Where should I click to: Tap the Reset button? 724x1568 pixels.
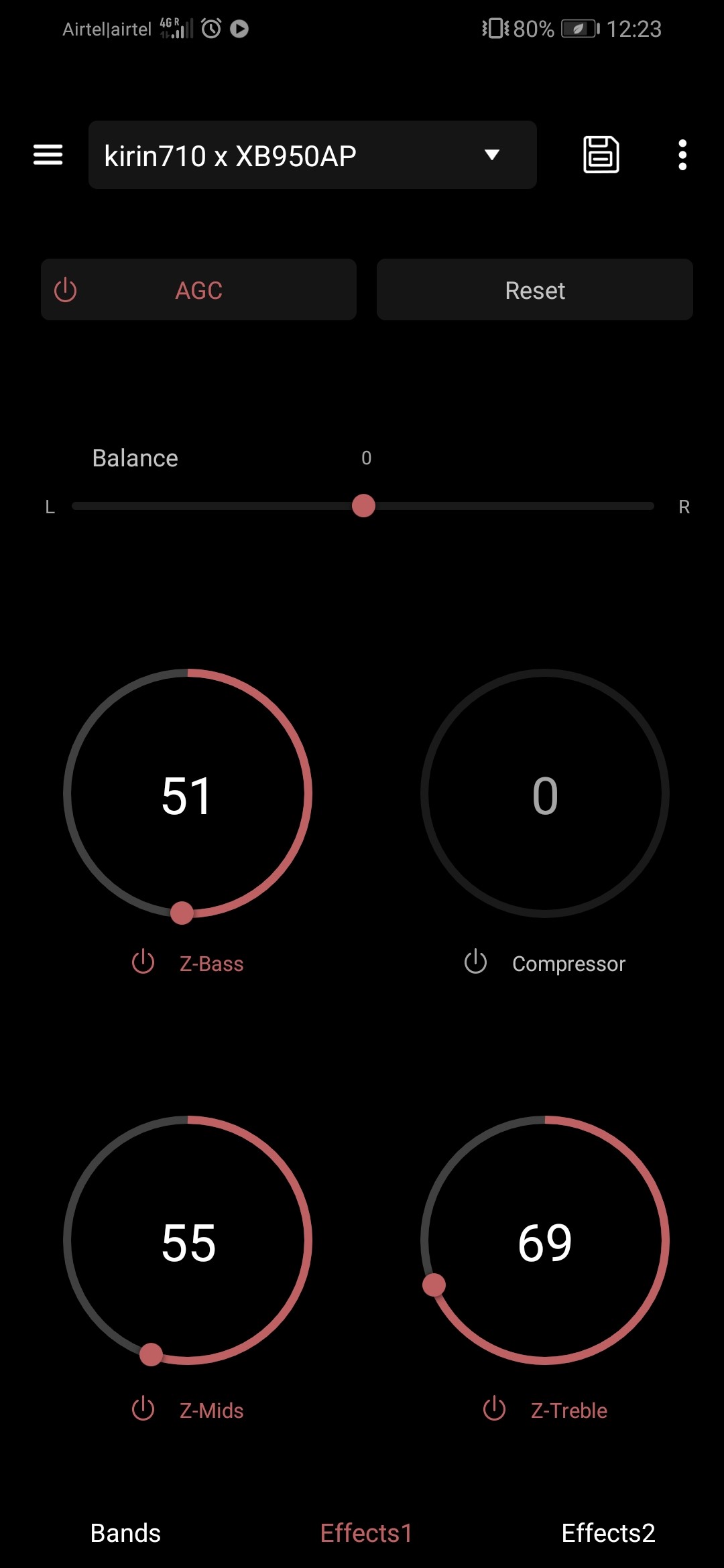click(534, 290)
